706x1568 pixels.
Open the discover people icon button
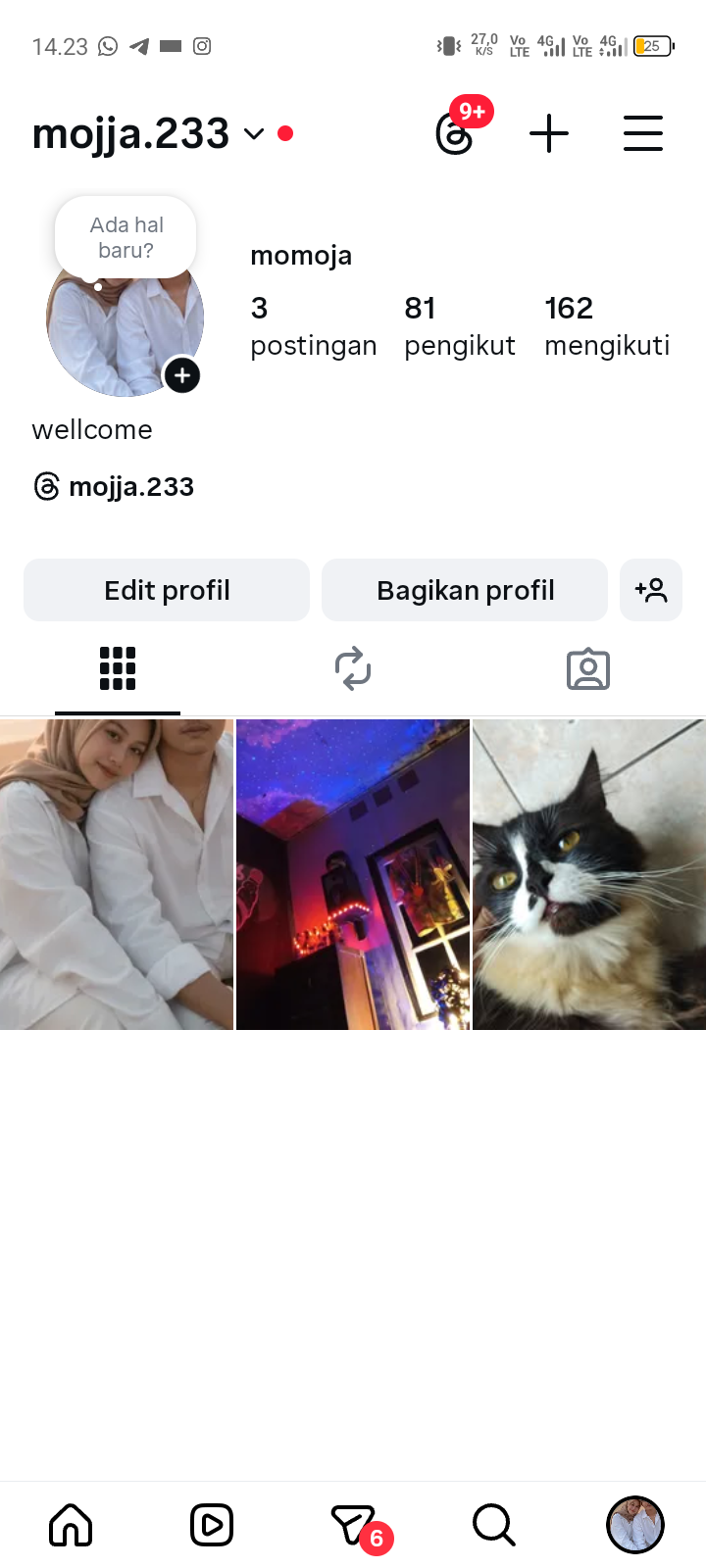click(x=651, y=590)
